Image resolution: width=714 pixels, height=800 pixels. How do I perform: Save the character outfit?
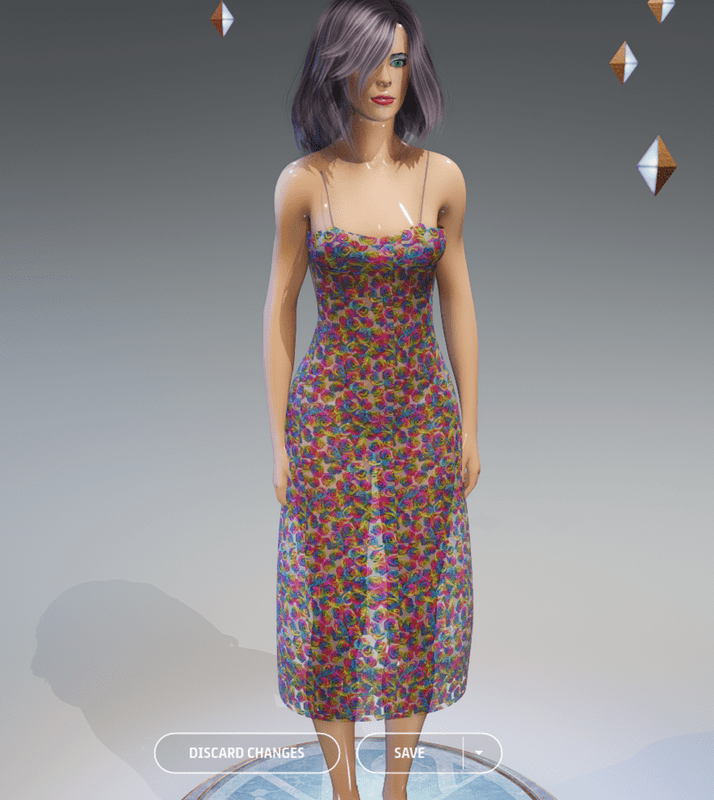coord(410,753)
